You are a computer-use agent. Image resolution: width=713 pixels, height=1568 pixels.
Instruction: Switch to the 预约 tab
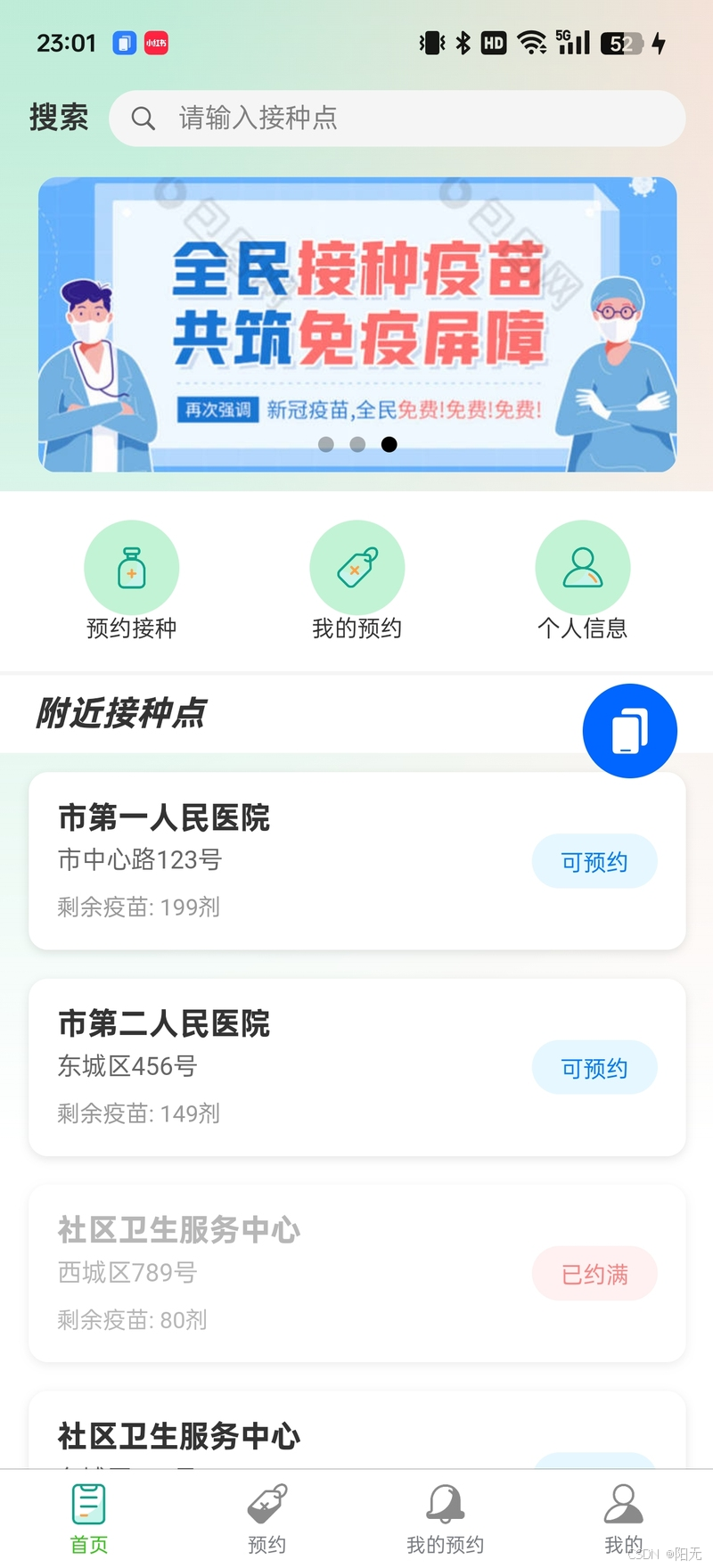tap(267, 1519)
